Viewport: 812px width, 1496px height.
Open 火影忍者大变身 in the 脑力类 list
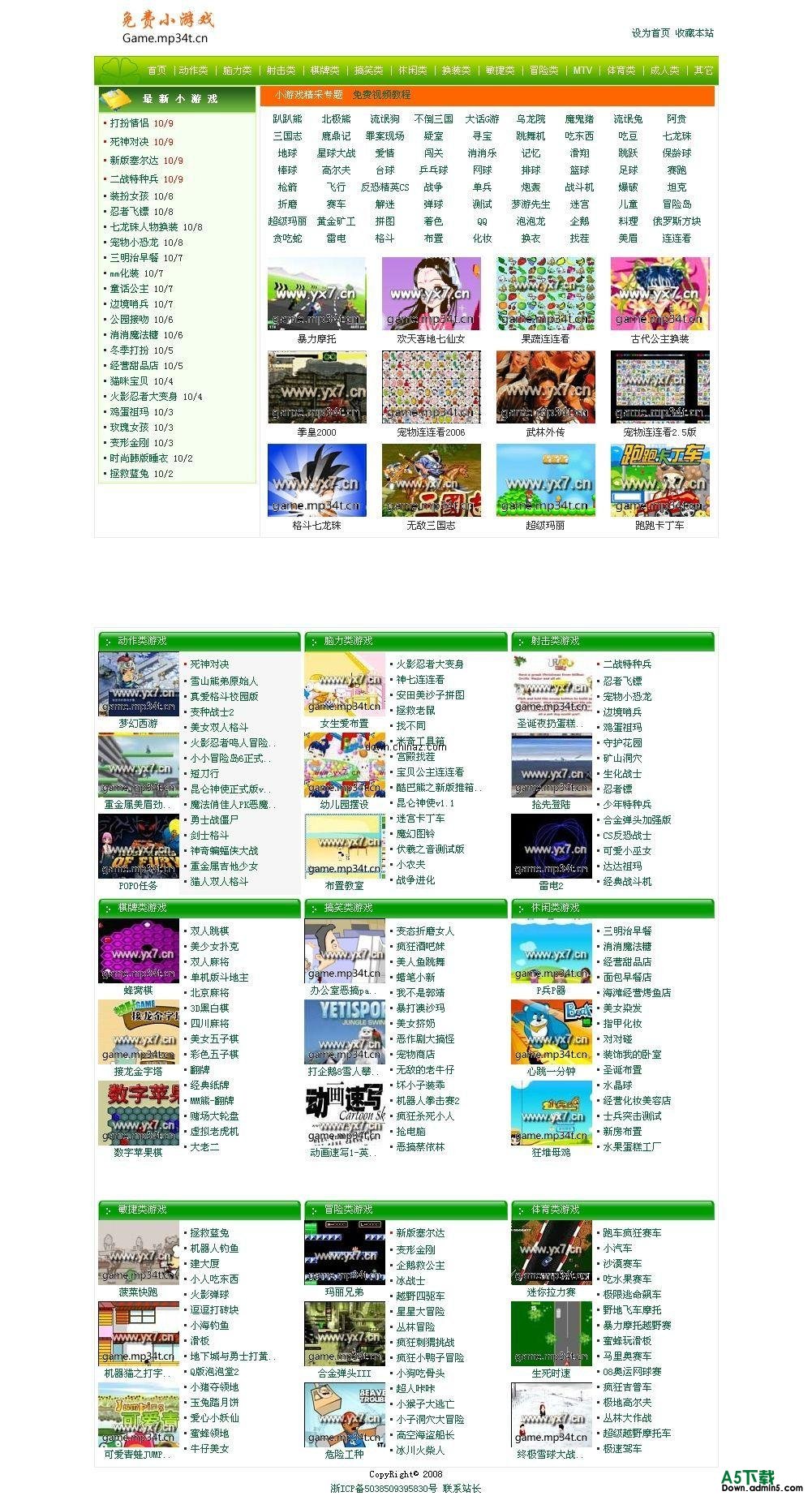(x=429, y=664)
